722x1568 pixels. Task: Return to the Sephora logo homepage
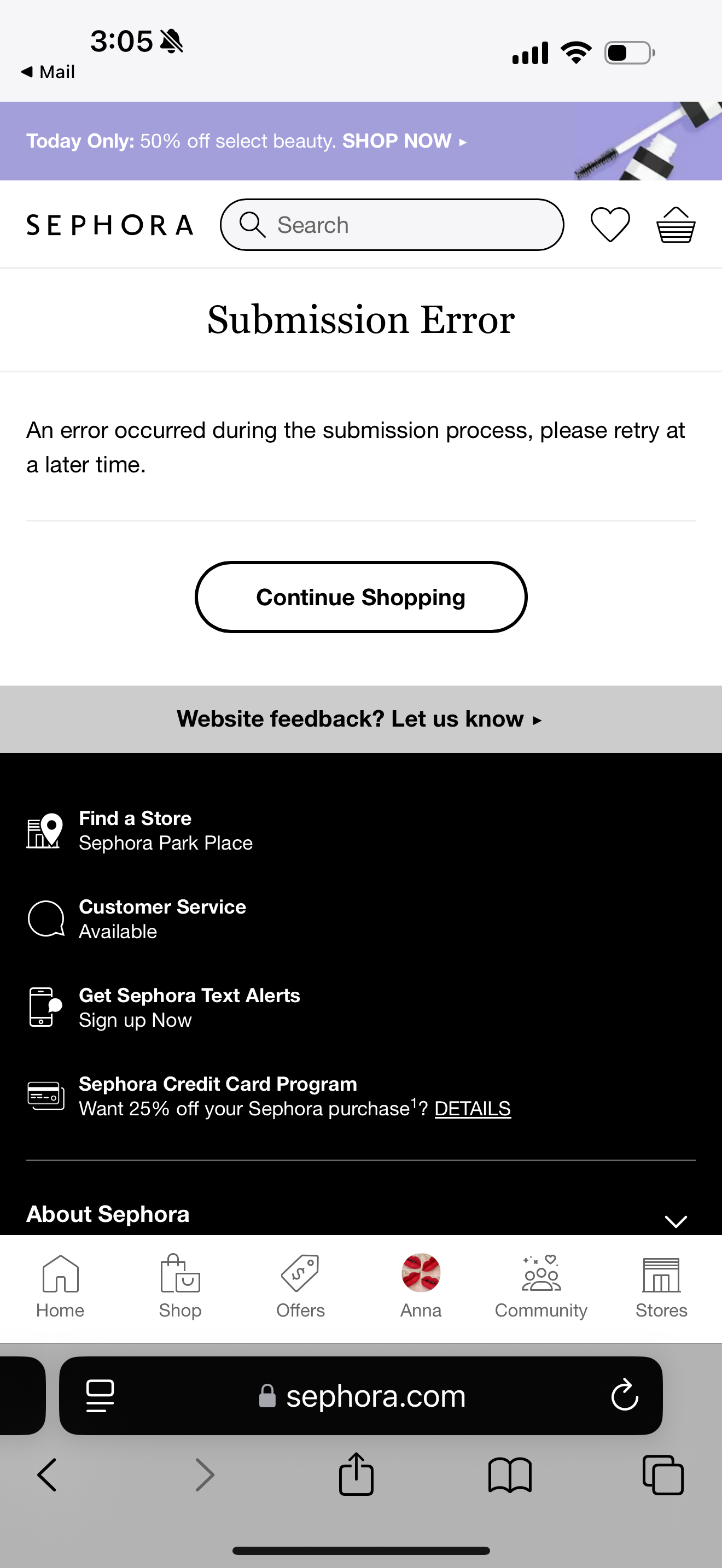point(110,225)
